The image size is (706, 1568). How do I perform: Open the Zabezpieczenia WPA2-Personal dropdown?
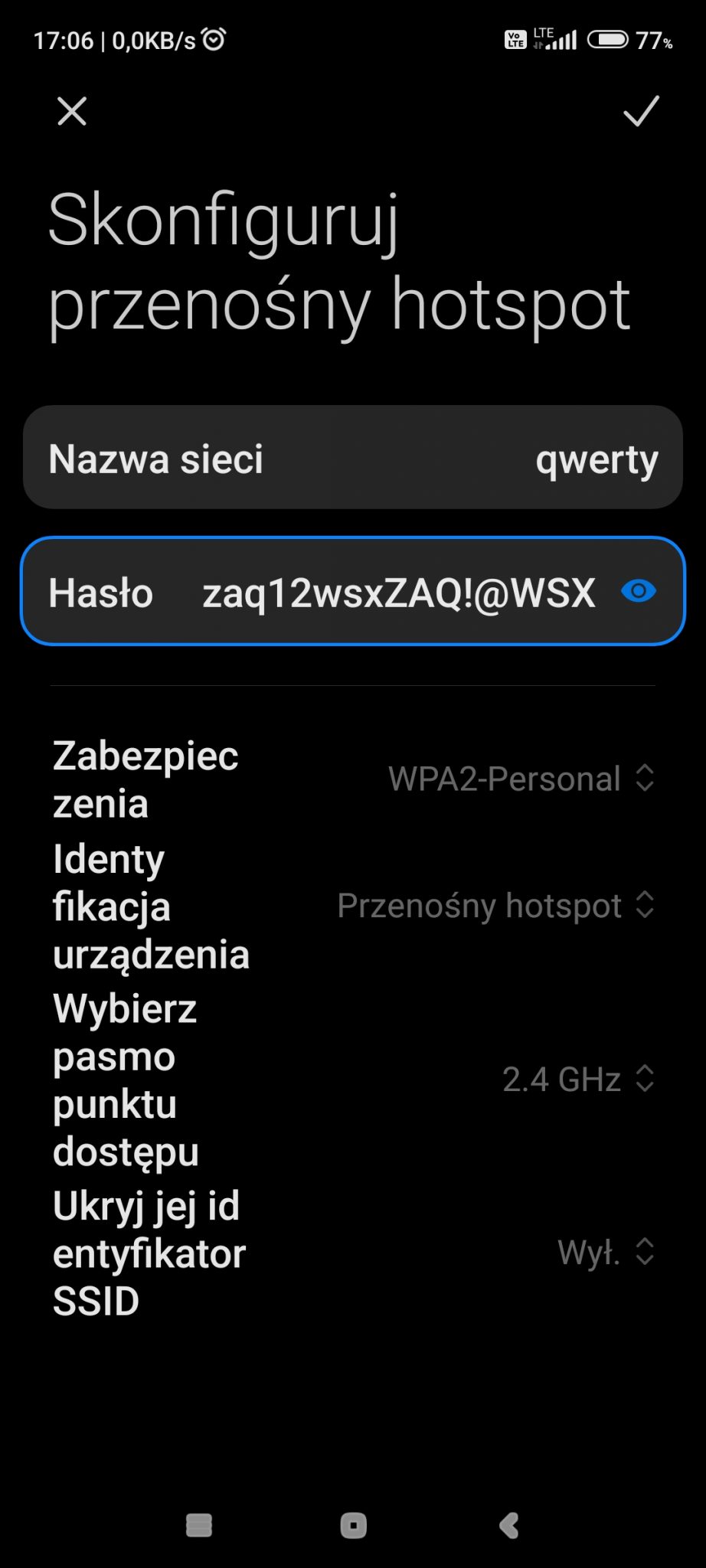click(x=521, y=779)
